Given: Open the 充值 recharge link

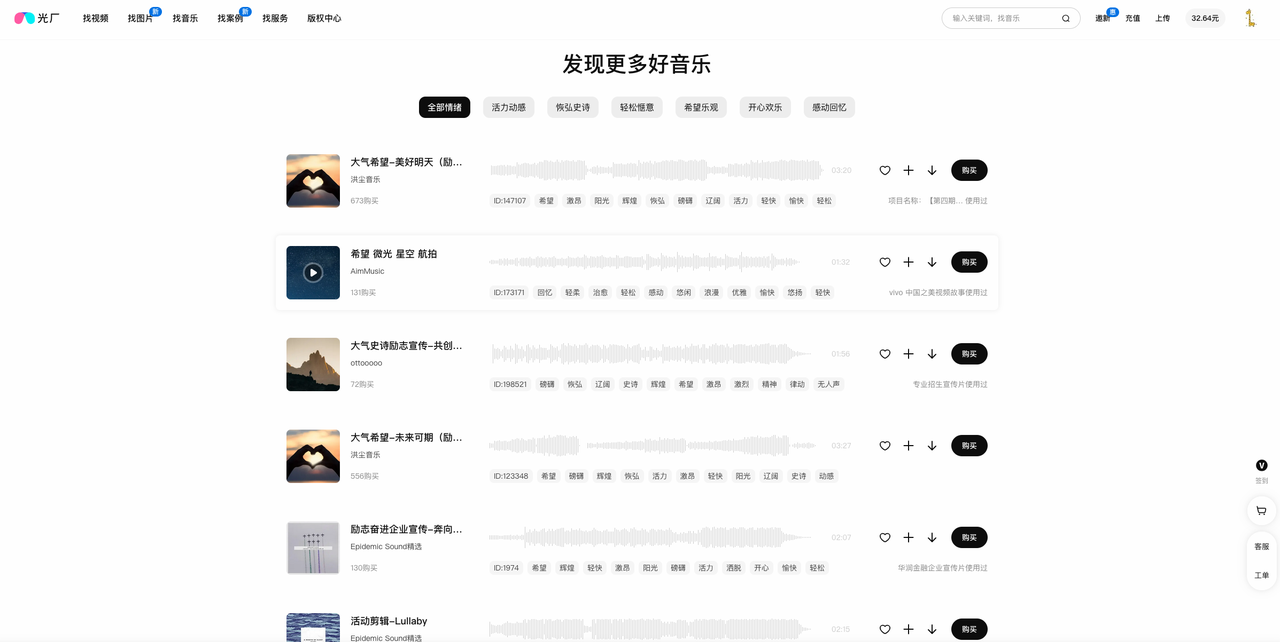Looking at the screenshot, I should click(1132, 18).
